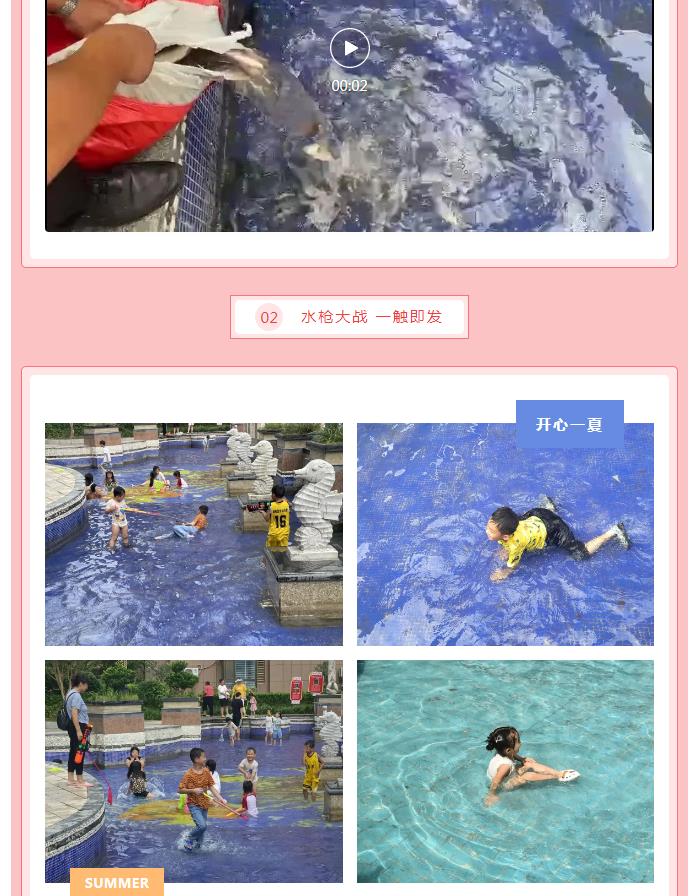Viewport: 700px width, 896px height.
Task: Open the photo of kids near seahorse statues
Action: point(194,534)
